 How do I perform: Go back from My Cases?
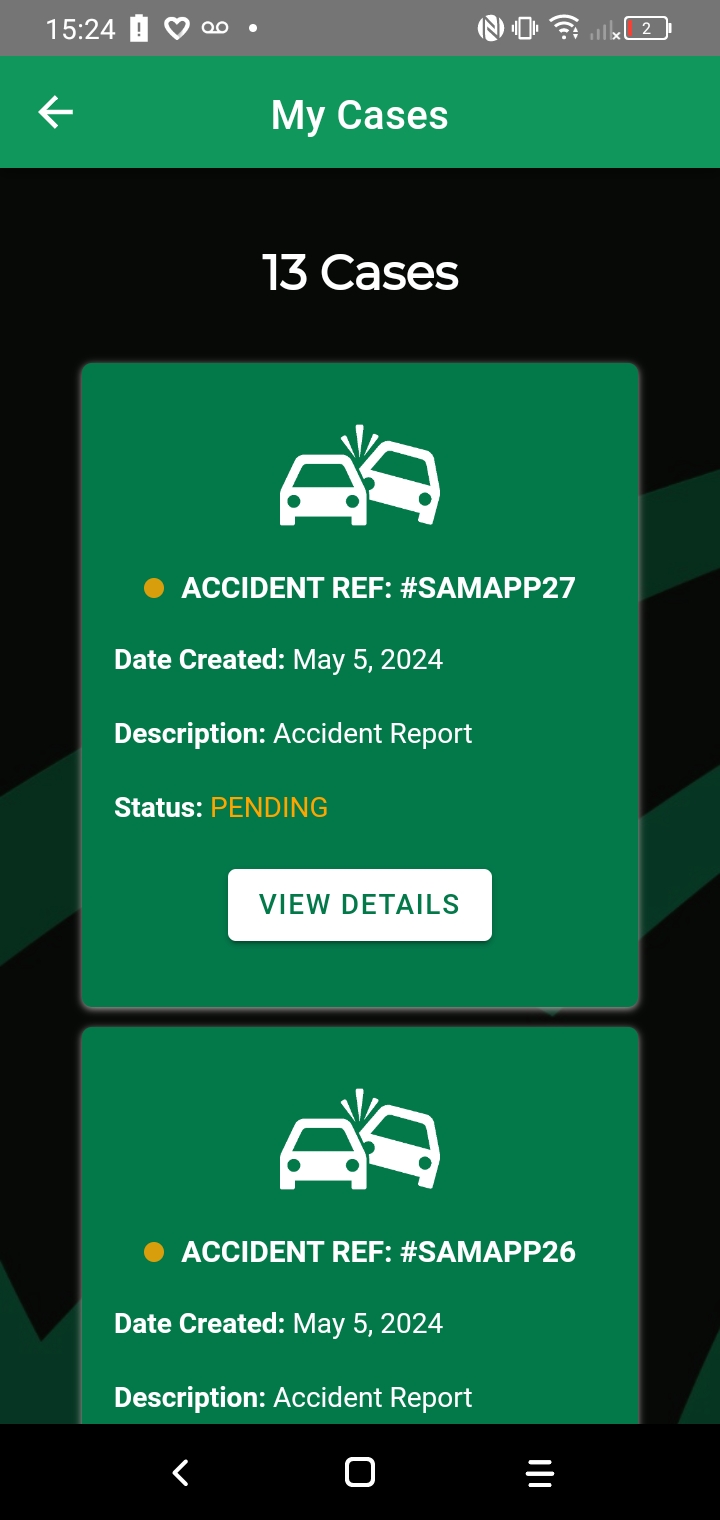(56, 113)
